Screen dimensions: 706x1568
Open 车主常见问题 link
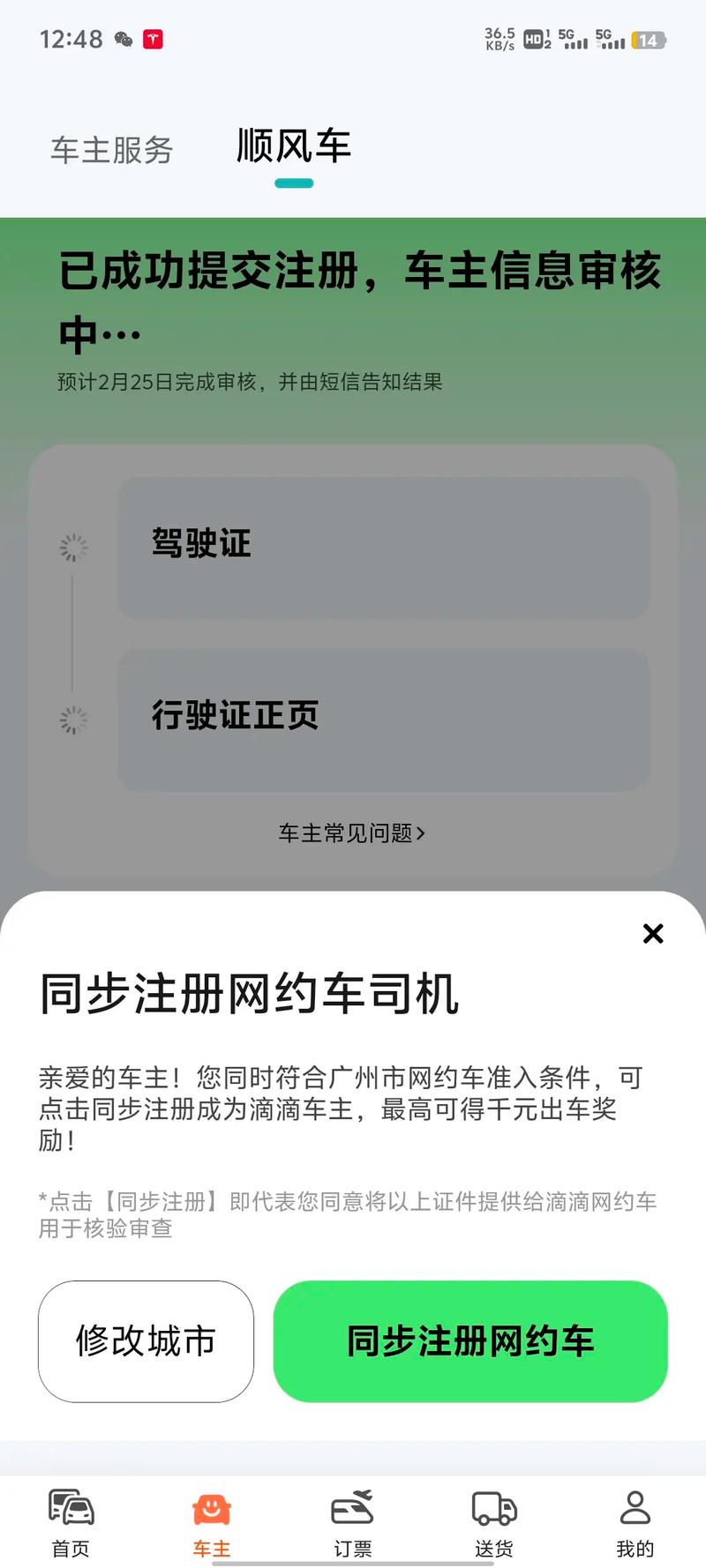pyautogui.click(x=351, y=833)
